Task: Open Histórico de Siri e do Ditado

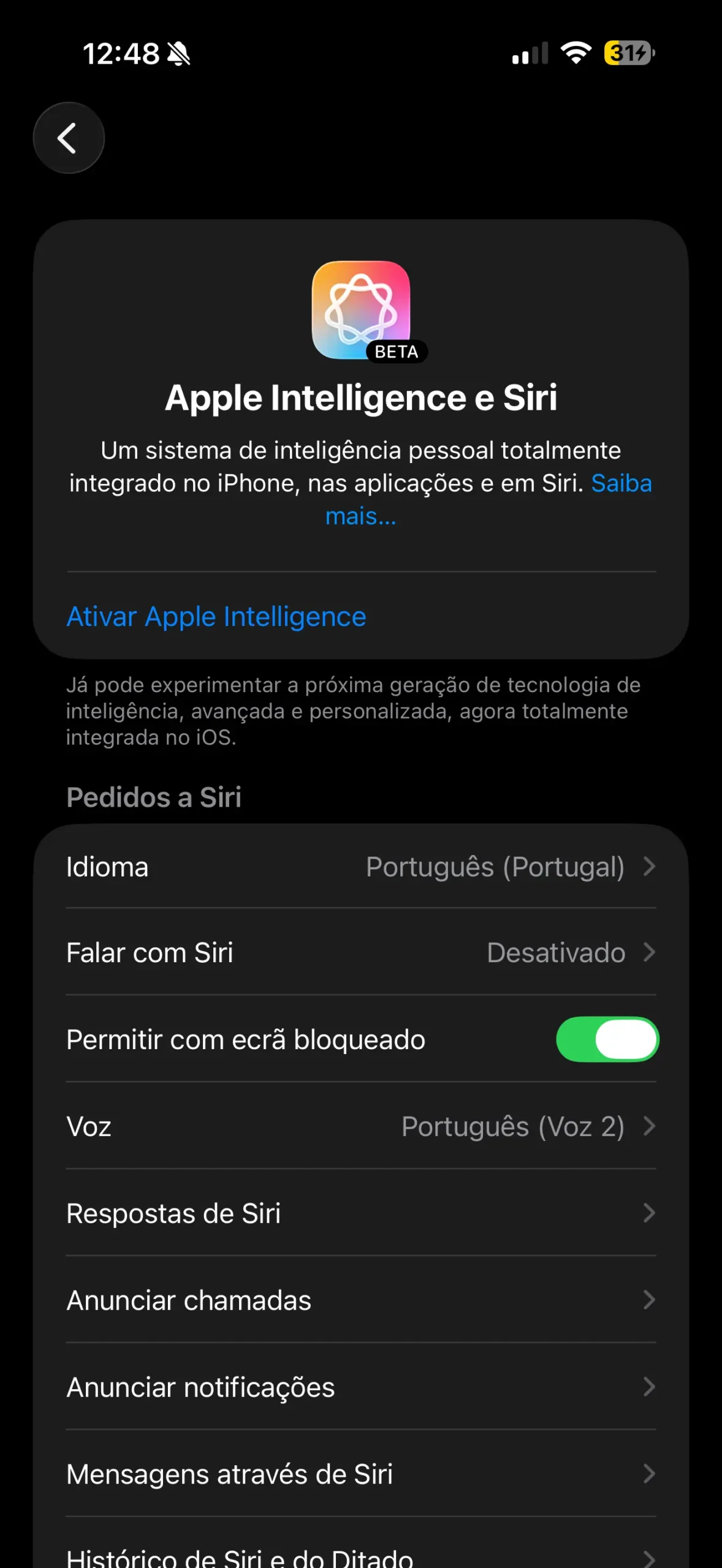Action: coord(360,1556)
